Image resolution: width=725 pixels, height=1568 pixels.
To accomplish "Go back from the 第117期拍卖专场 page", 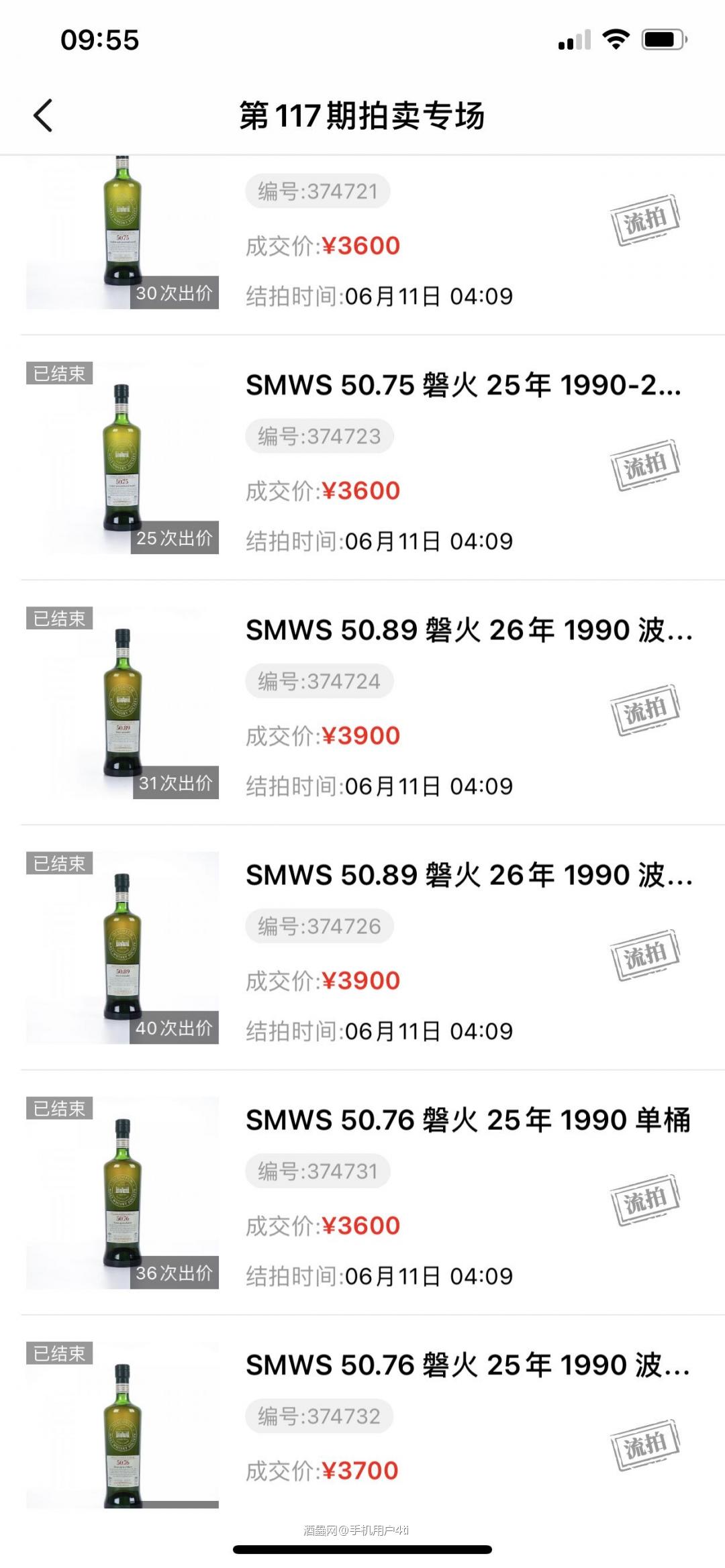I will pos(43,115).
